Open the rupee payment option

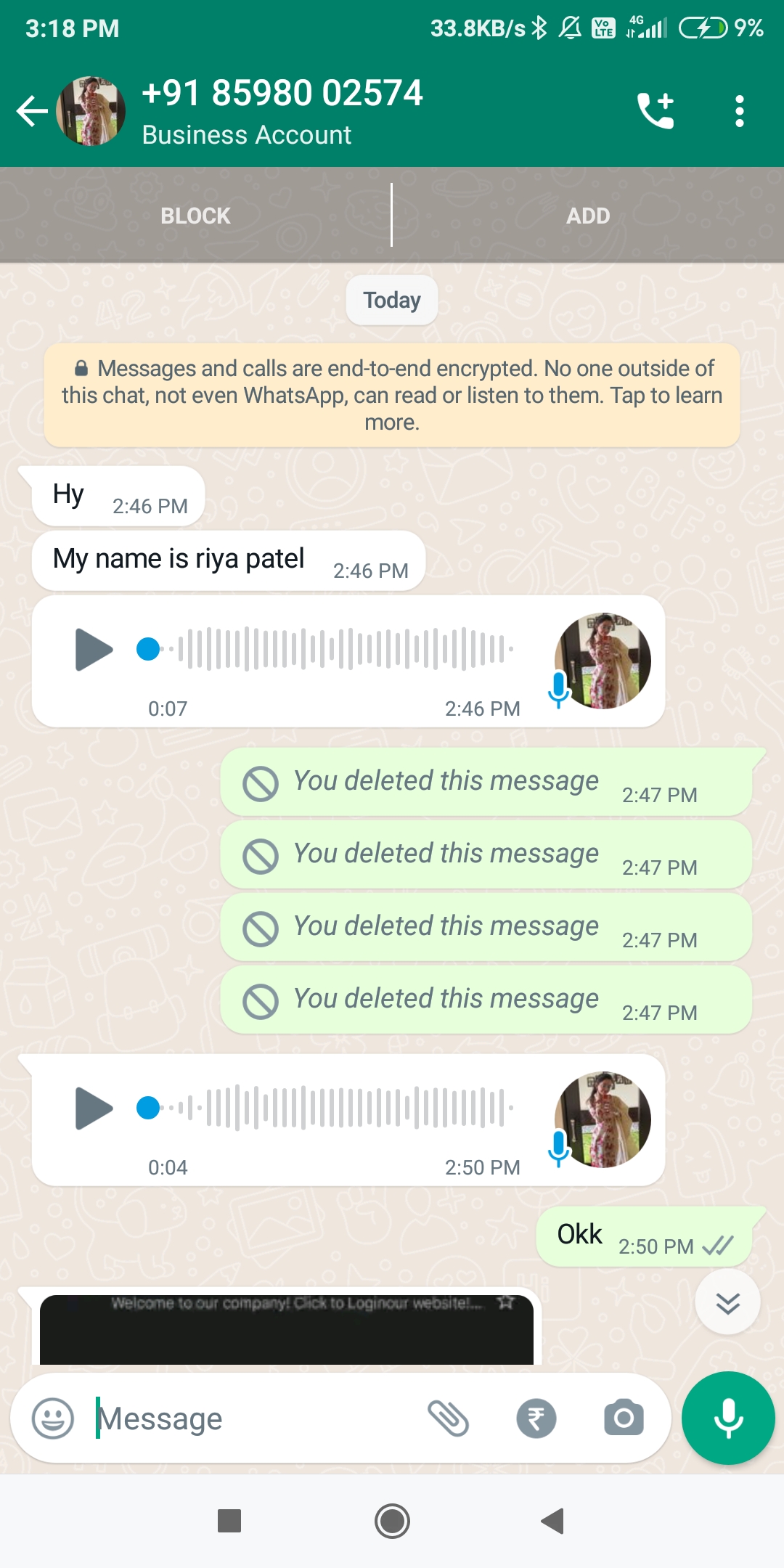pos(536,1418)
